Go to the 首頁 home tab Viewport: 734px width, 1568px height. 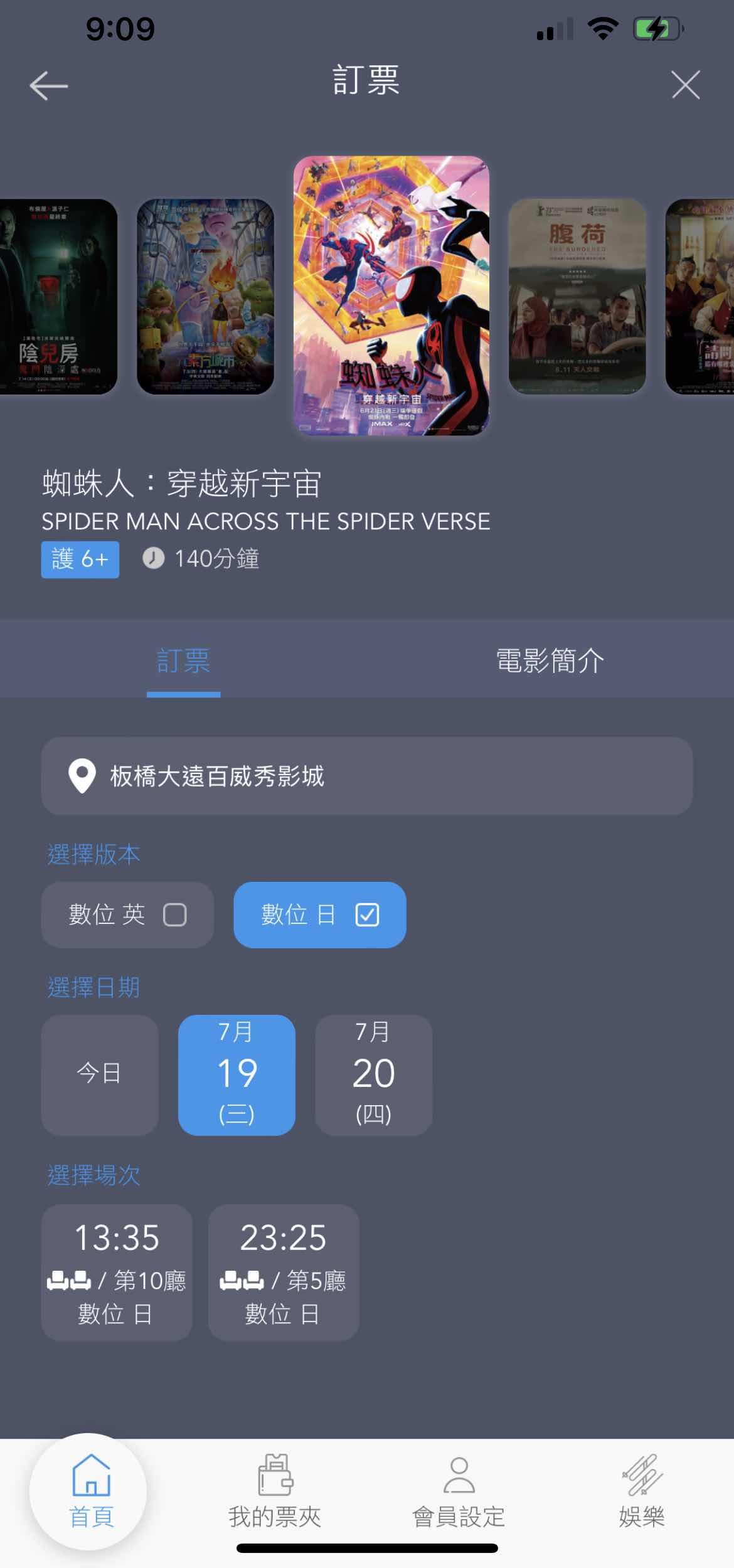point(91,1491)
